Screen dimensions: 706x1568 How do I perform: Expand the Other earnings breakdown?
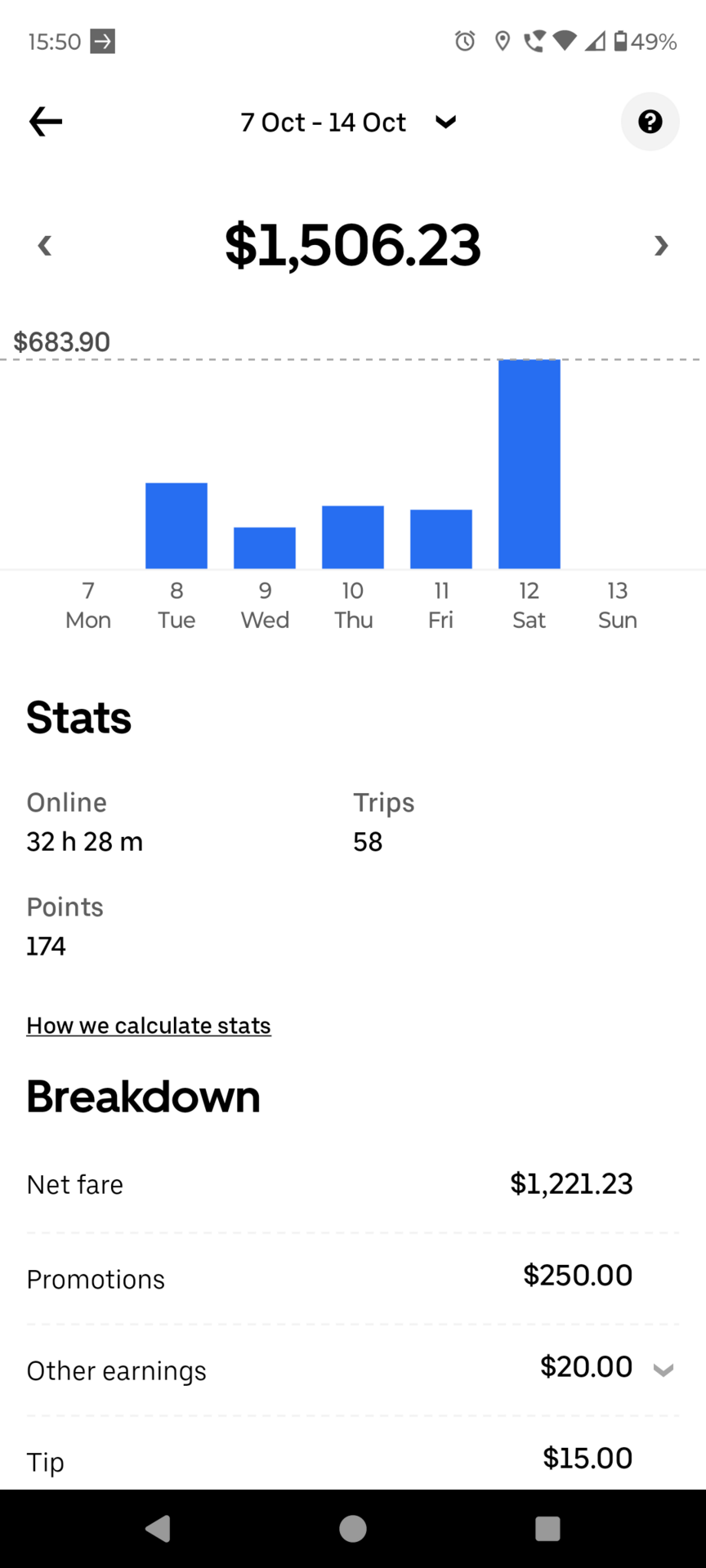tap(353, 1370)
